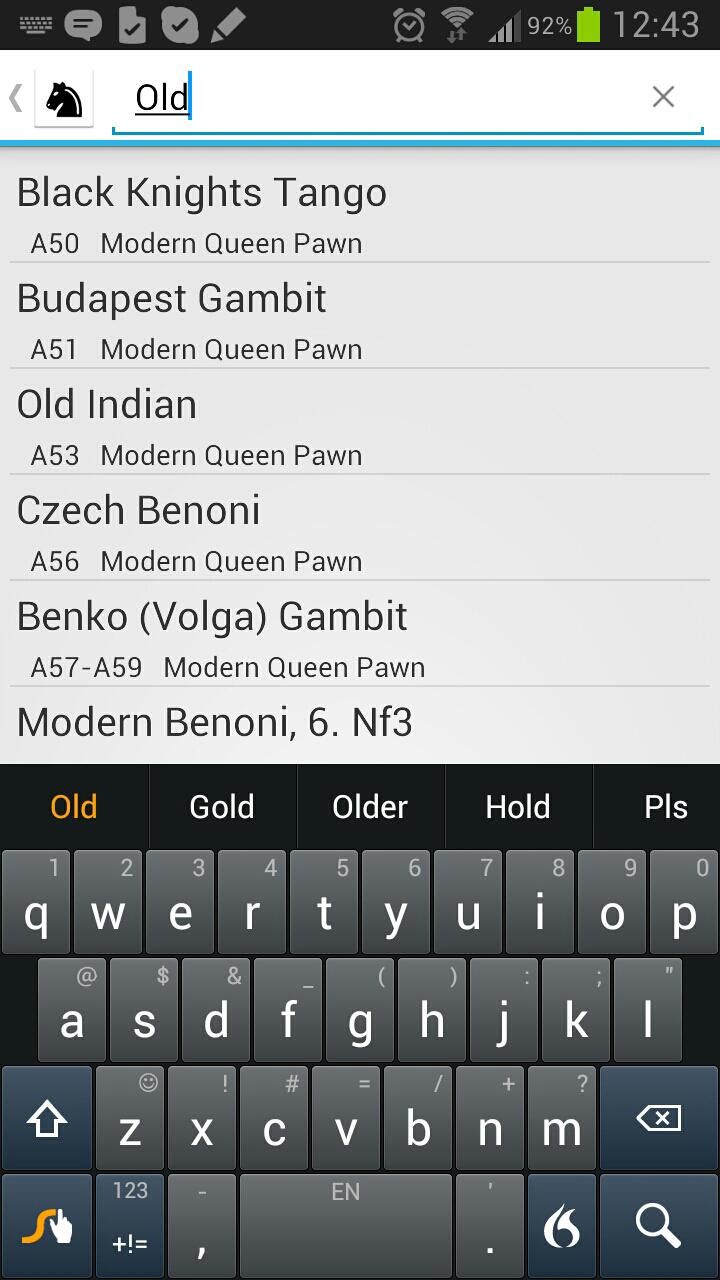This screenshot has width=720, height=1280.
Task: Choose the Older keyboard suggestion
Action: 370,807
